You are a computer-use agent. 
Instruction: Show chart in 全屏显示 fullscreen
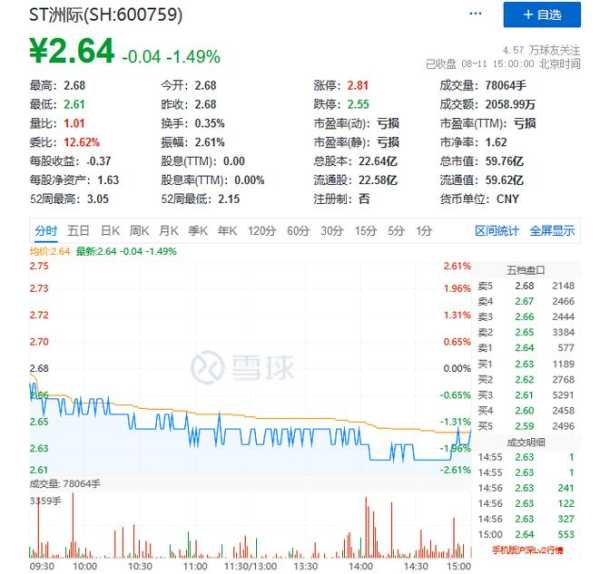click(552, 231)
